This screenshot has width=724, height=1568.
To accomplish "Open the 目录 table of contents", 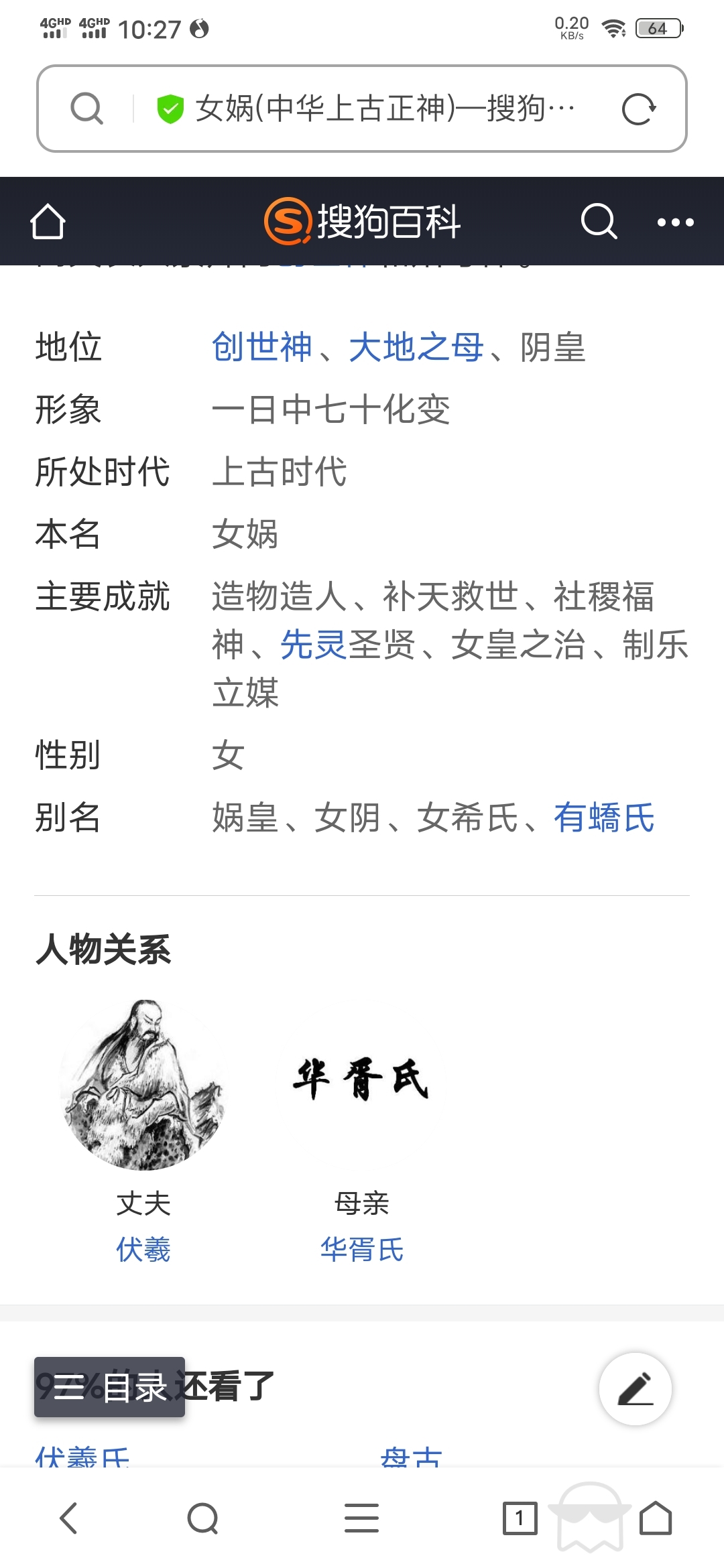I will [110, 1387].
